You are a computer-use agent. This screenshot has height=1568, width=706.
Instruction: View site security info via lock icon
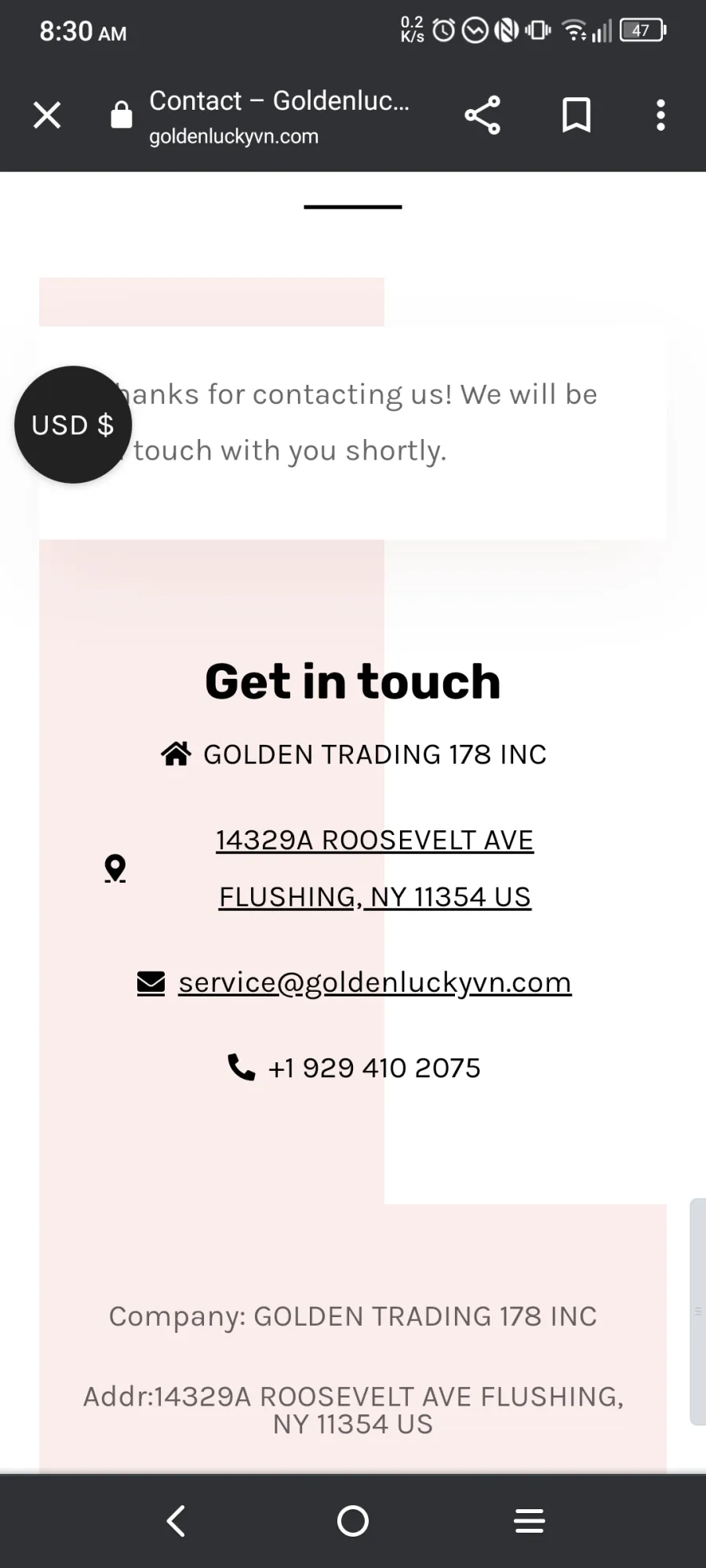coord(122,114)
